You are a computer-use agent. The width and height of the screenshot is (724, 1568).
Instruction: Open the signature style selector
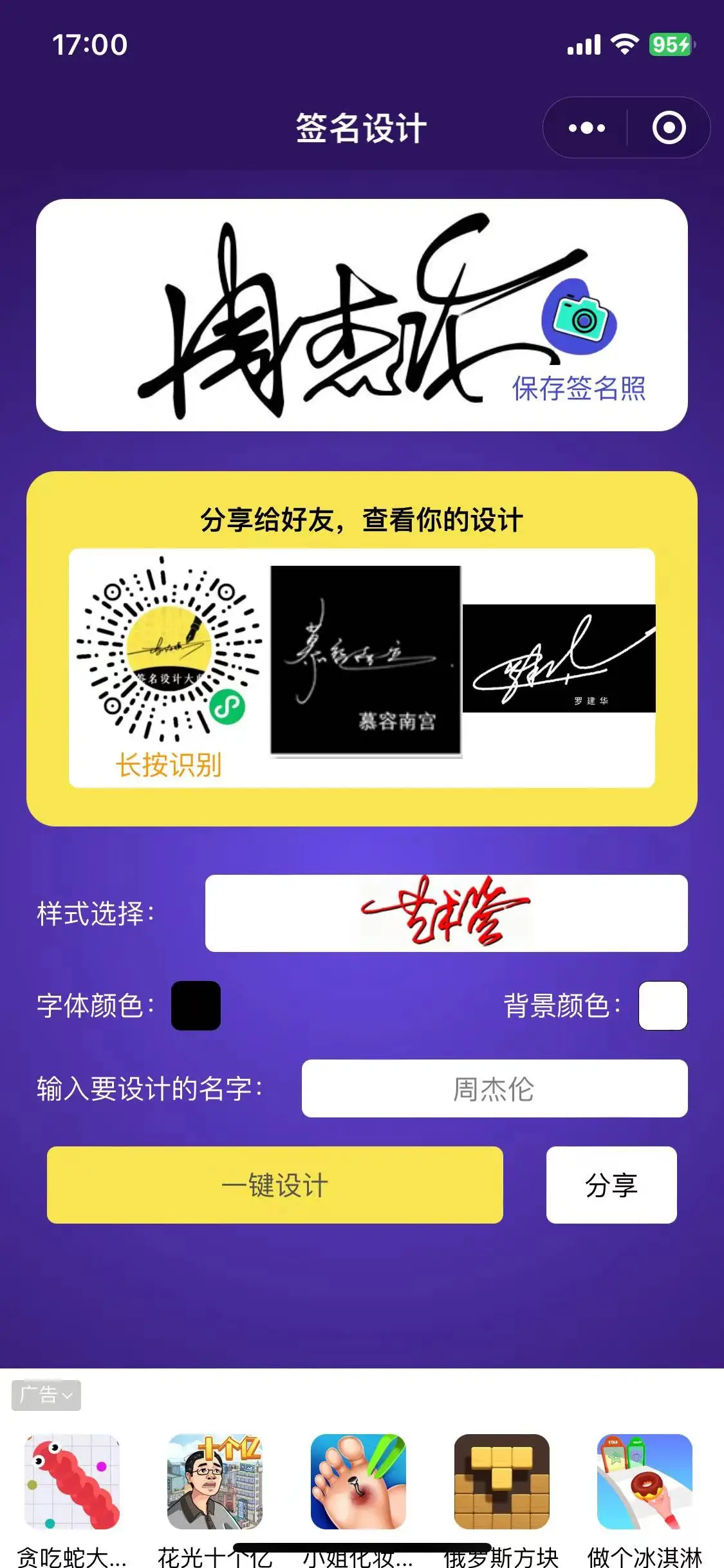pos(446,913)
